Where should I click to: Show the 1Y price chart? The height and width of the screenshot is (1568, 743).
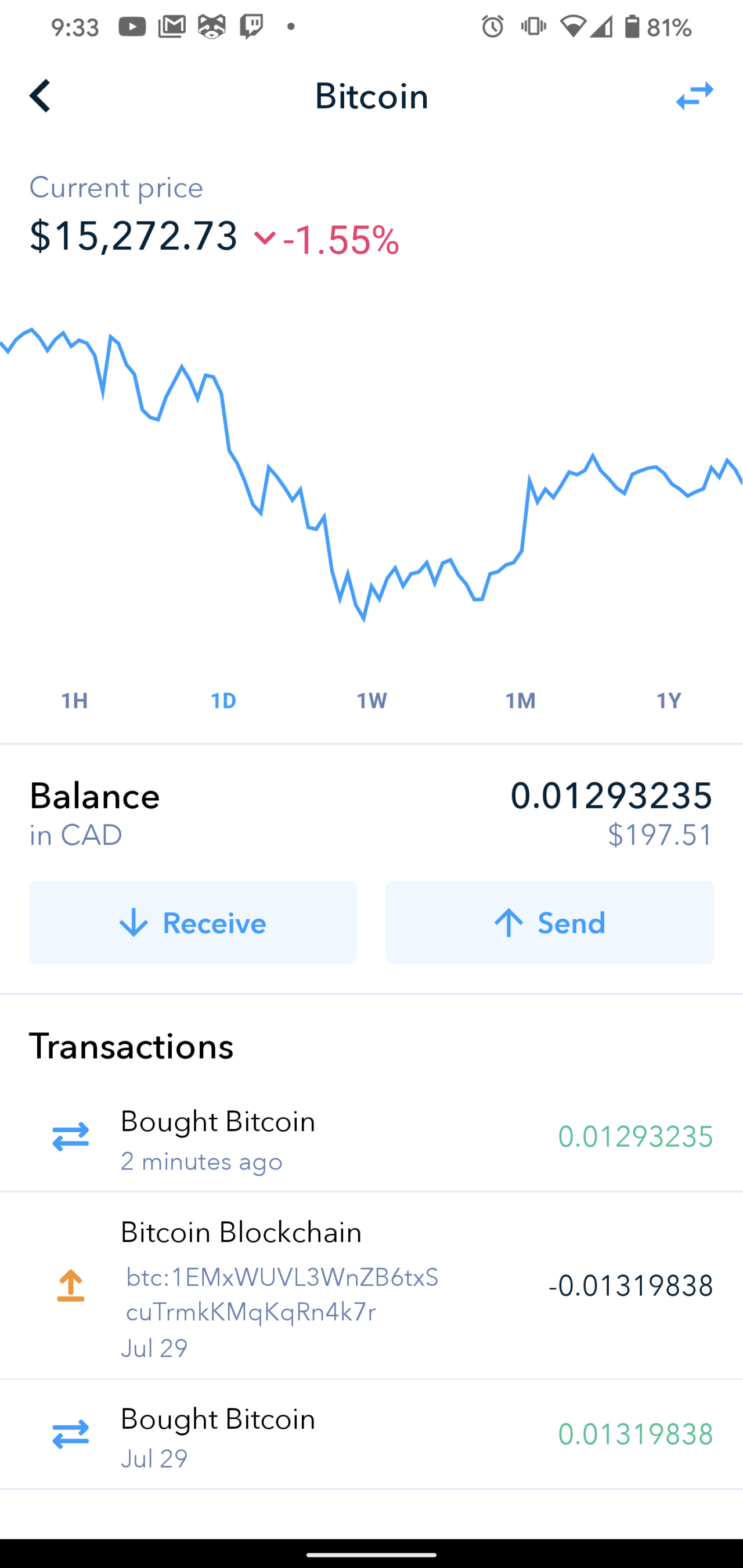[669, 700]
